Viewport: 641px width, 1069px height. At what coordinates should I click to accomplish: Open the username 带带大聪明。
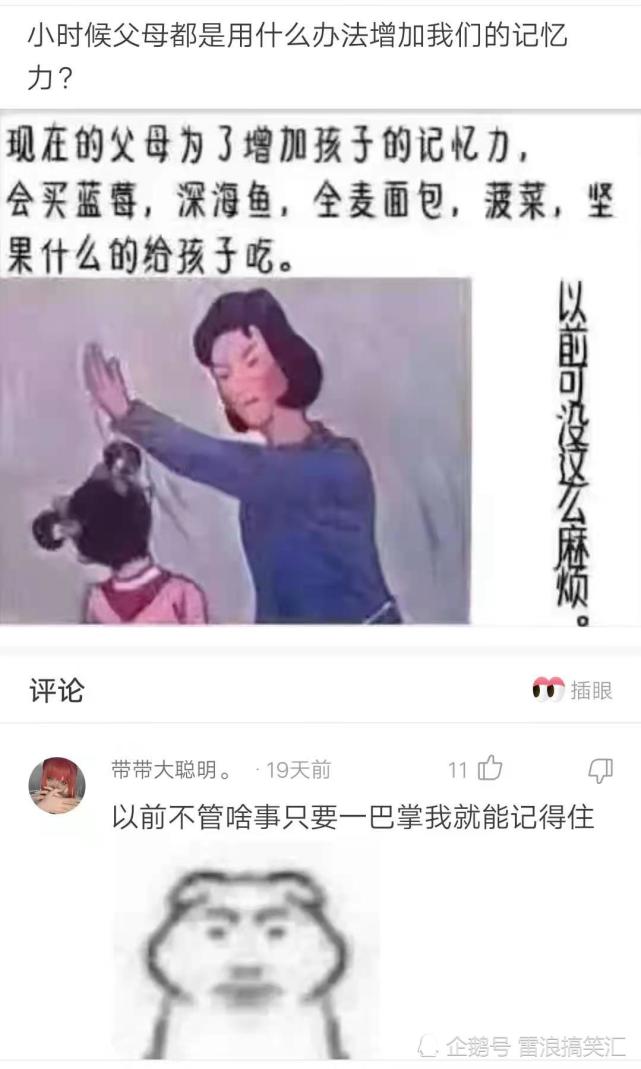pyautogui.click(x=171, y=770)
